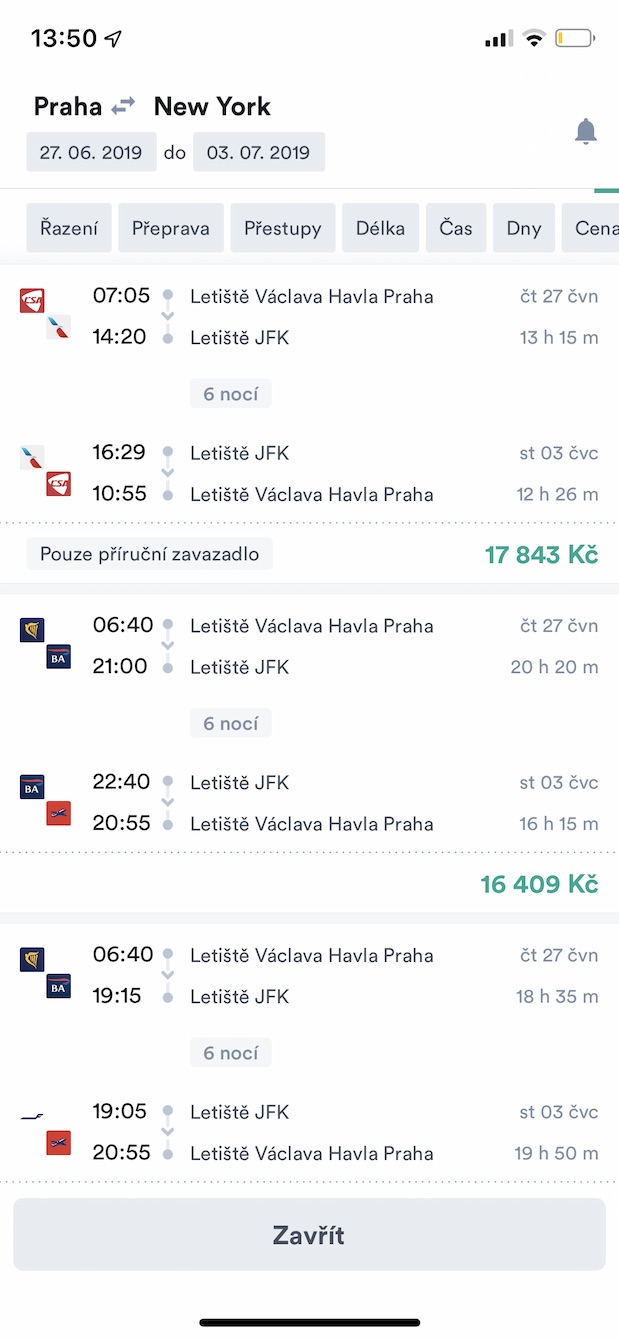619x1340 pixels.
Task: Swap Praha and New York direction
Action: 123,106
